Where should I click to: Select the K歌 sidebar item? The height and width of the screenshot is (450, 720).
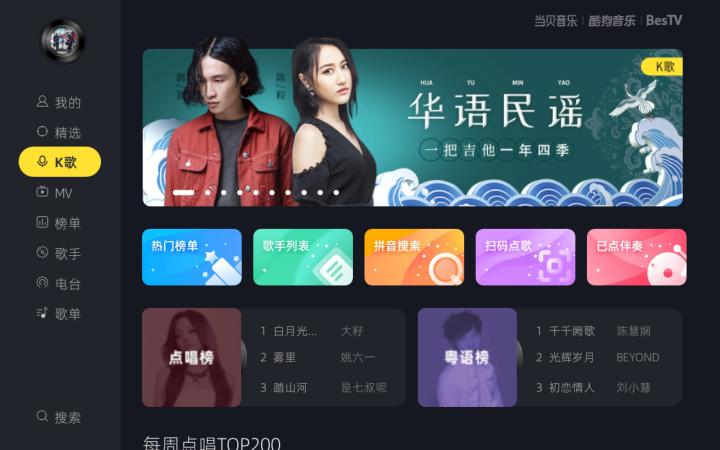(59, 162)
